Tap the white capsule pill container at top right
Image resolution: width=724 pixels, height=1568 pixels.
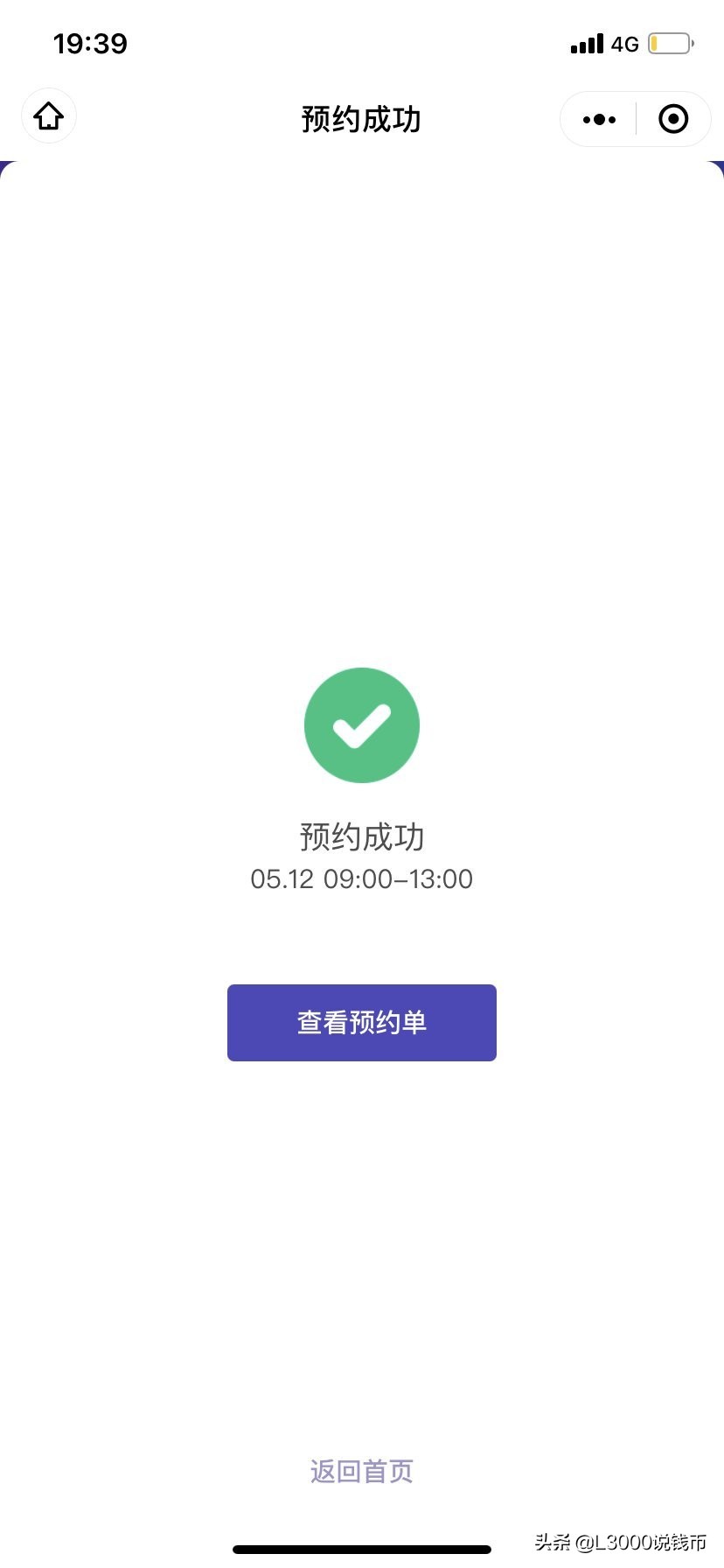635,119
